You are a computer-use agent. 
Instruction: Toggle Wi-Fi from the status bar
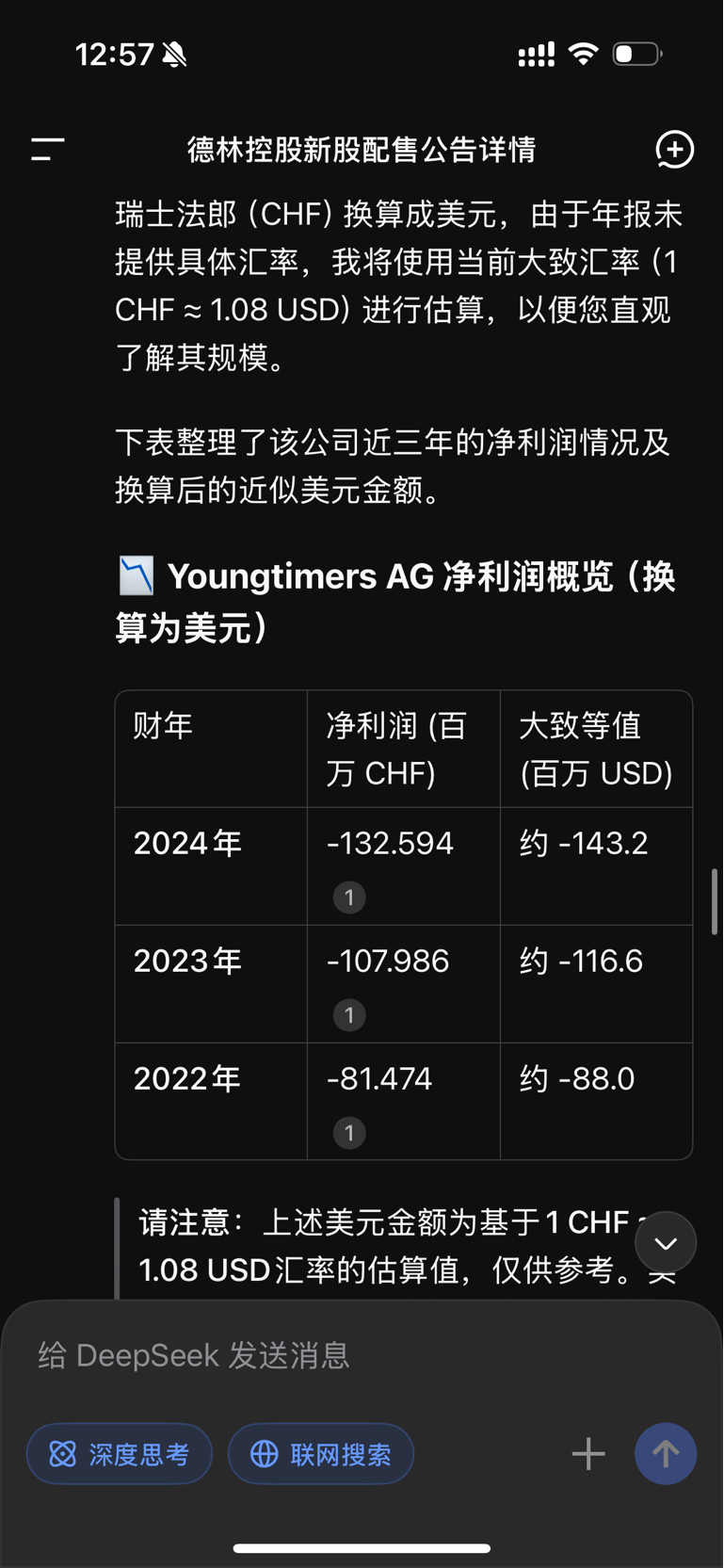[583, 54]
